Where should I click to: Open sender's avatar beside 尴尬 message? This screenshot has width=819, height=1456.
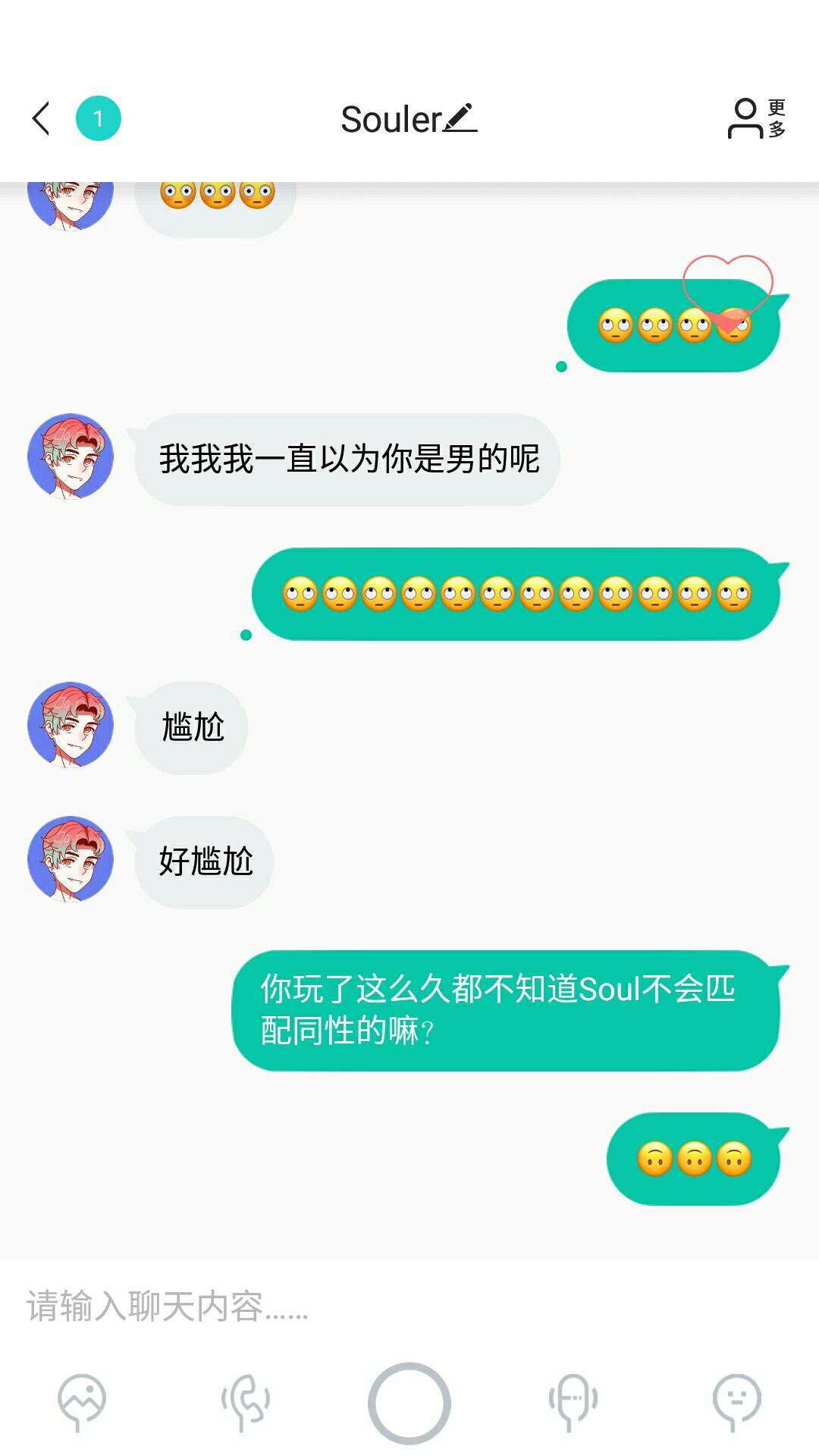[71, 725]
